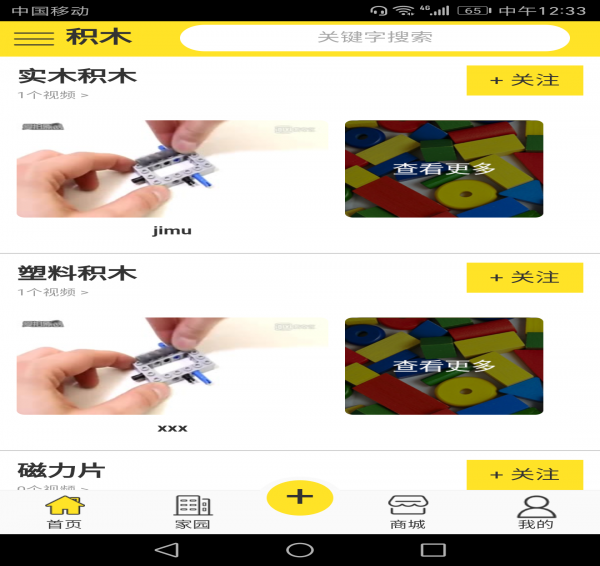Tap the system home button
600x566 pixels.
(x=300, y=549)
